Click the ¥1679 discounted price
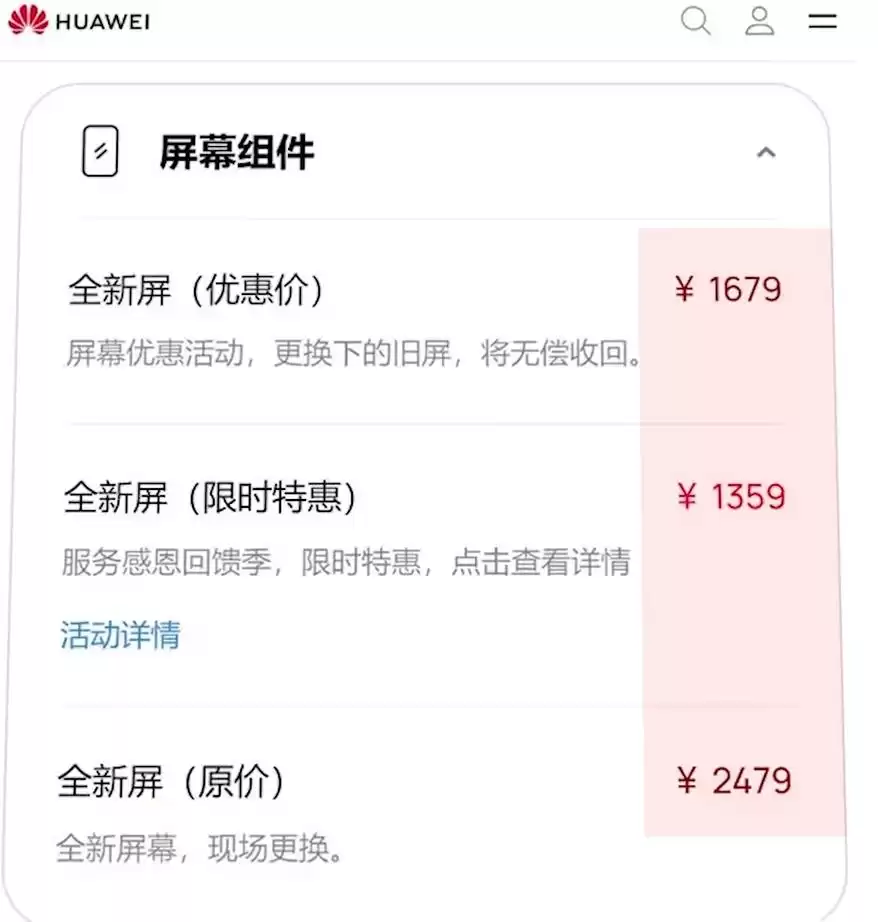This screenshot has width=878, height=922. coord(729,290)
